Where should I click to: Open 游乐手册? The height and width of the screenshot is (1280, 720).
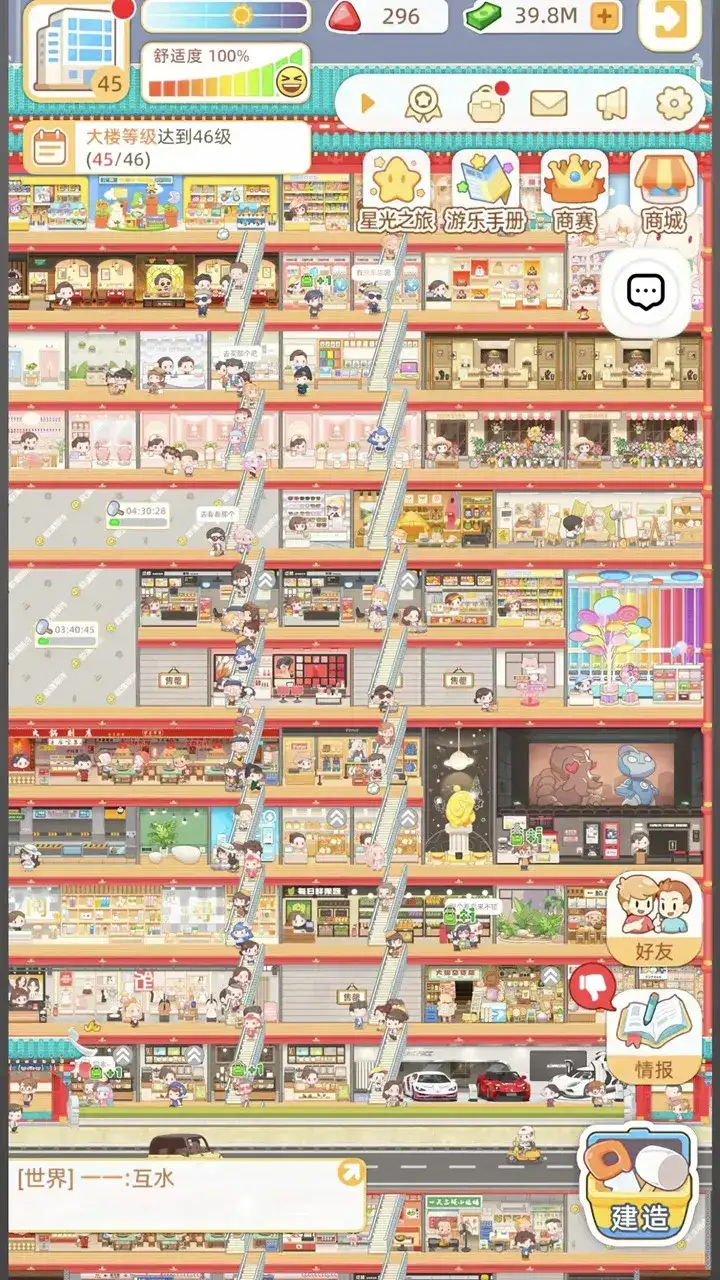pyautogui.click(x=485, y=192)
